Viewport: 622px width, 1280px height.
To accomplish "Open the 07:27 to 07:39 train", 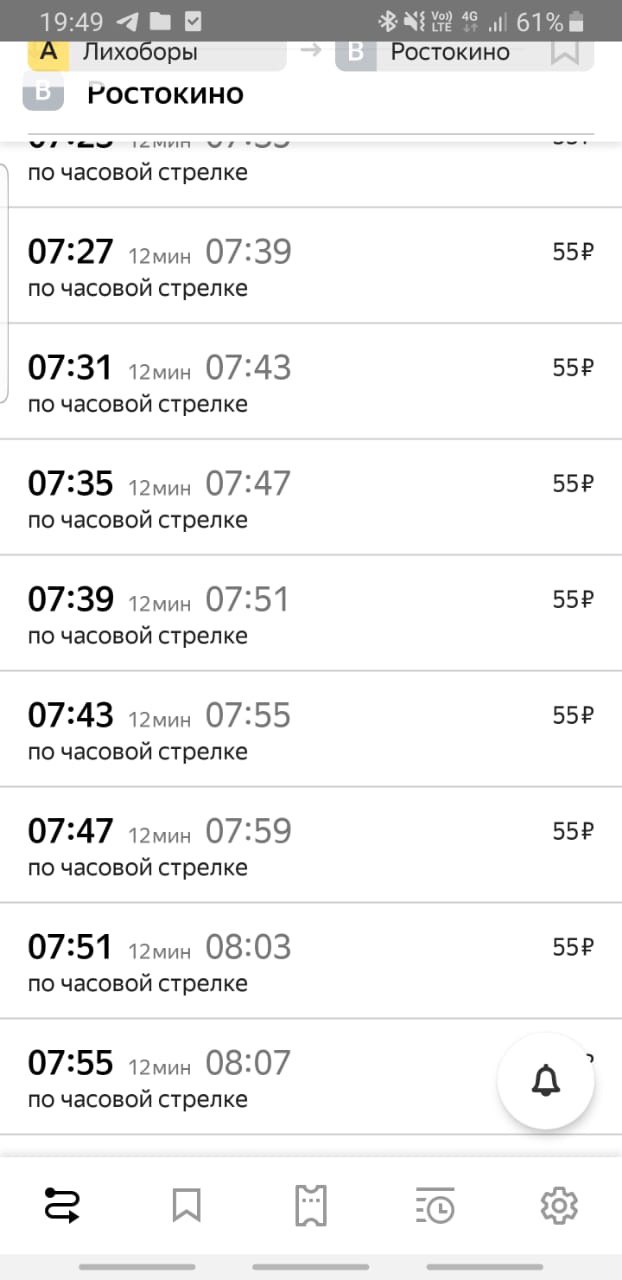I will click(300, 266).
